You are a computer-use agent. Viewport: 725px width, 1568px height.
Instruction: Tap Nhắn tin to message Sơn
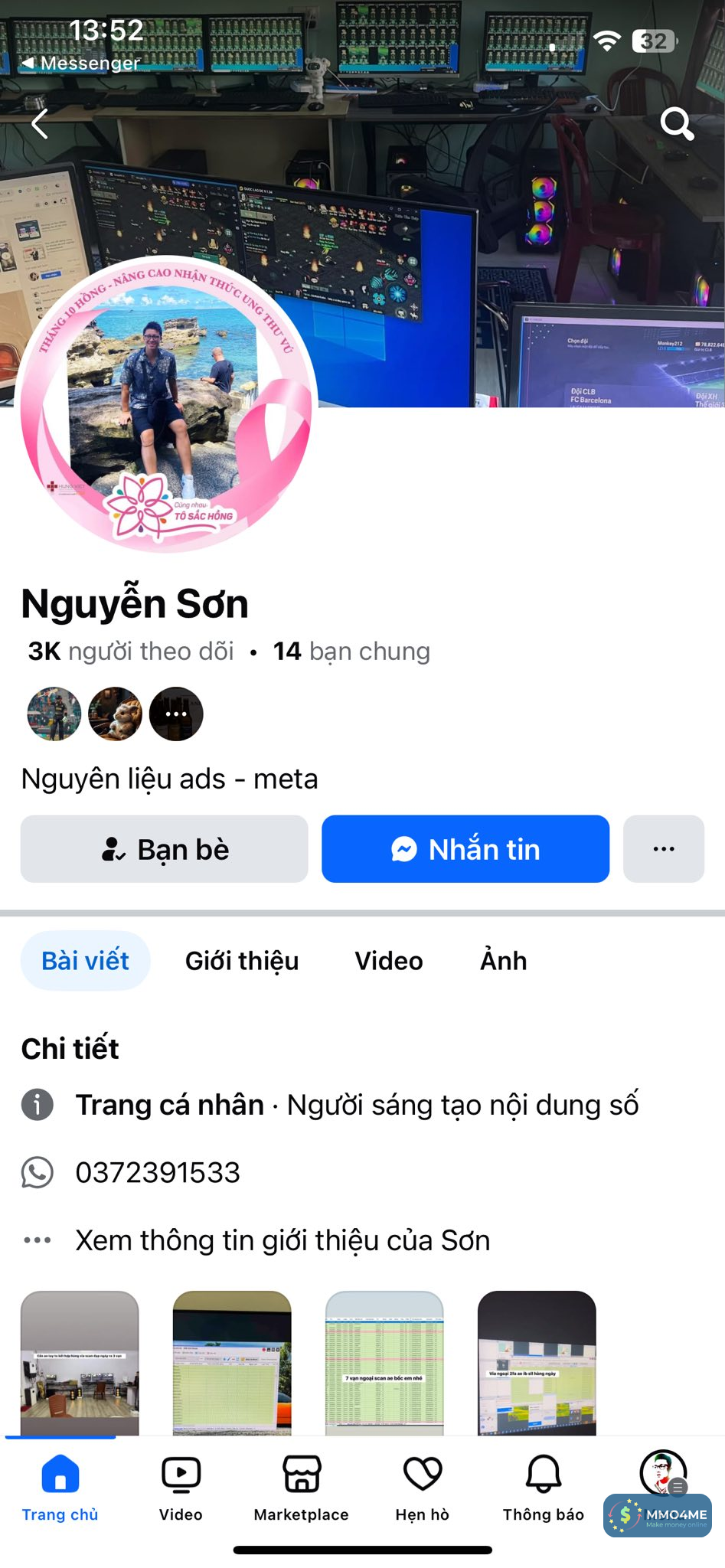[x=465, y=849]
